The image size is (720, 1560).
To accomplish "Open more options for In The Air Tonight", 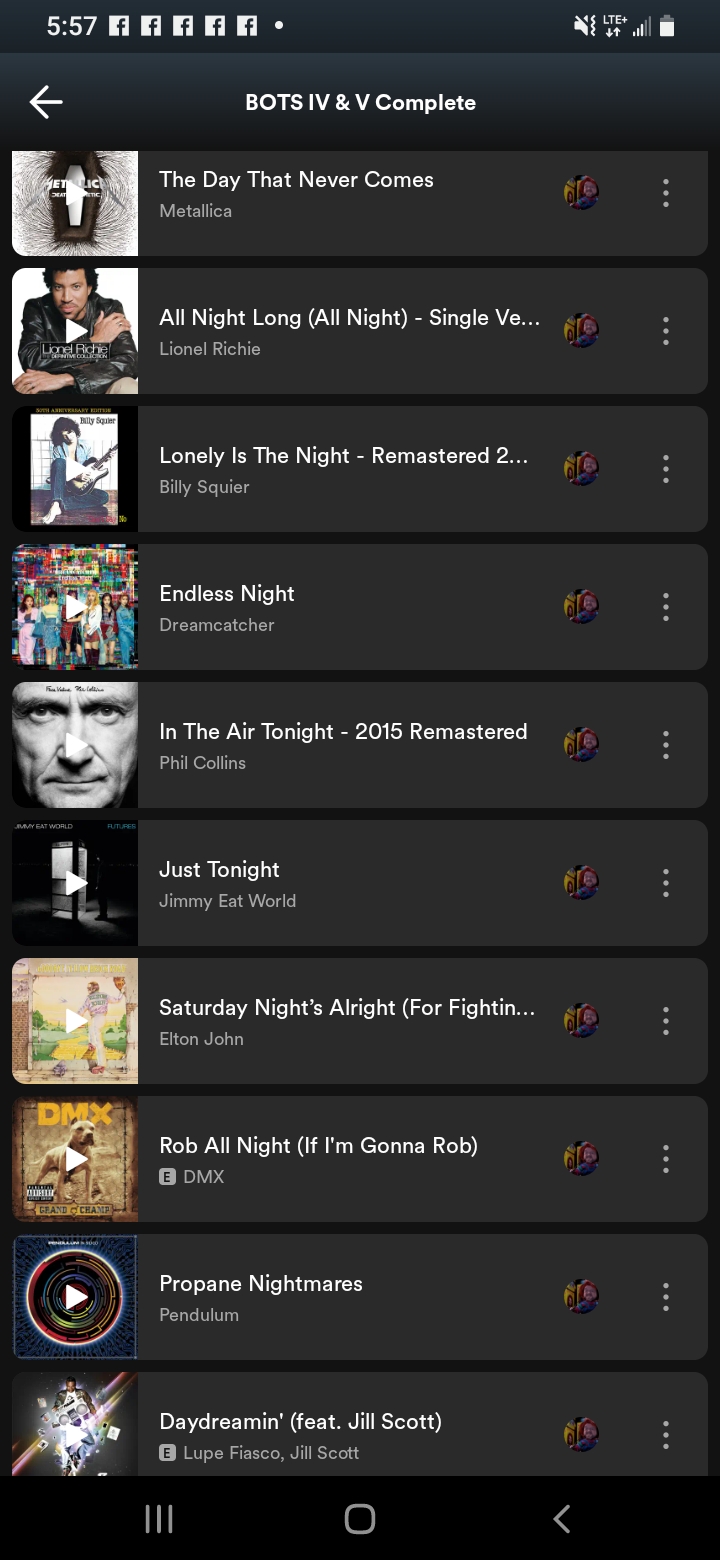I will pos(665,745).
